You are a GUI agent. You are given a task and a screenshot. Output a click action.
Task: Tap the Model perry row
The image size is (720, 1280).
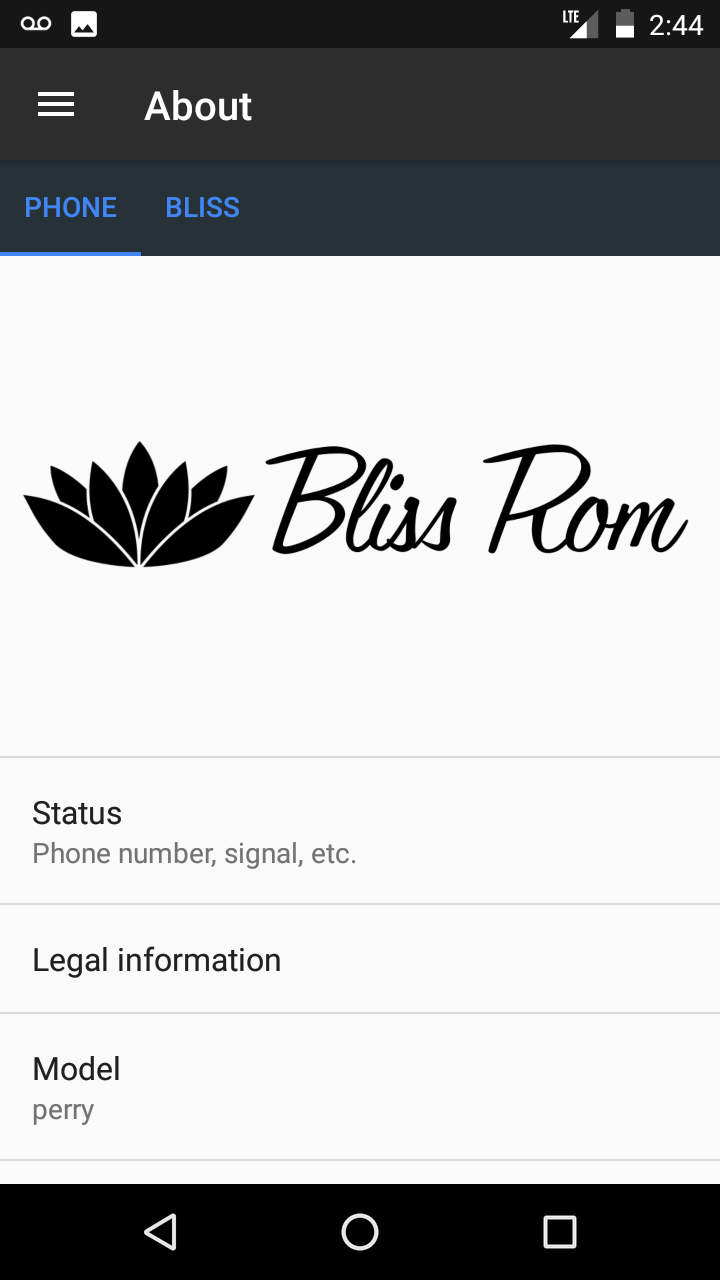click(x=360, y=1087)
